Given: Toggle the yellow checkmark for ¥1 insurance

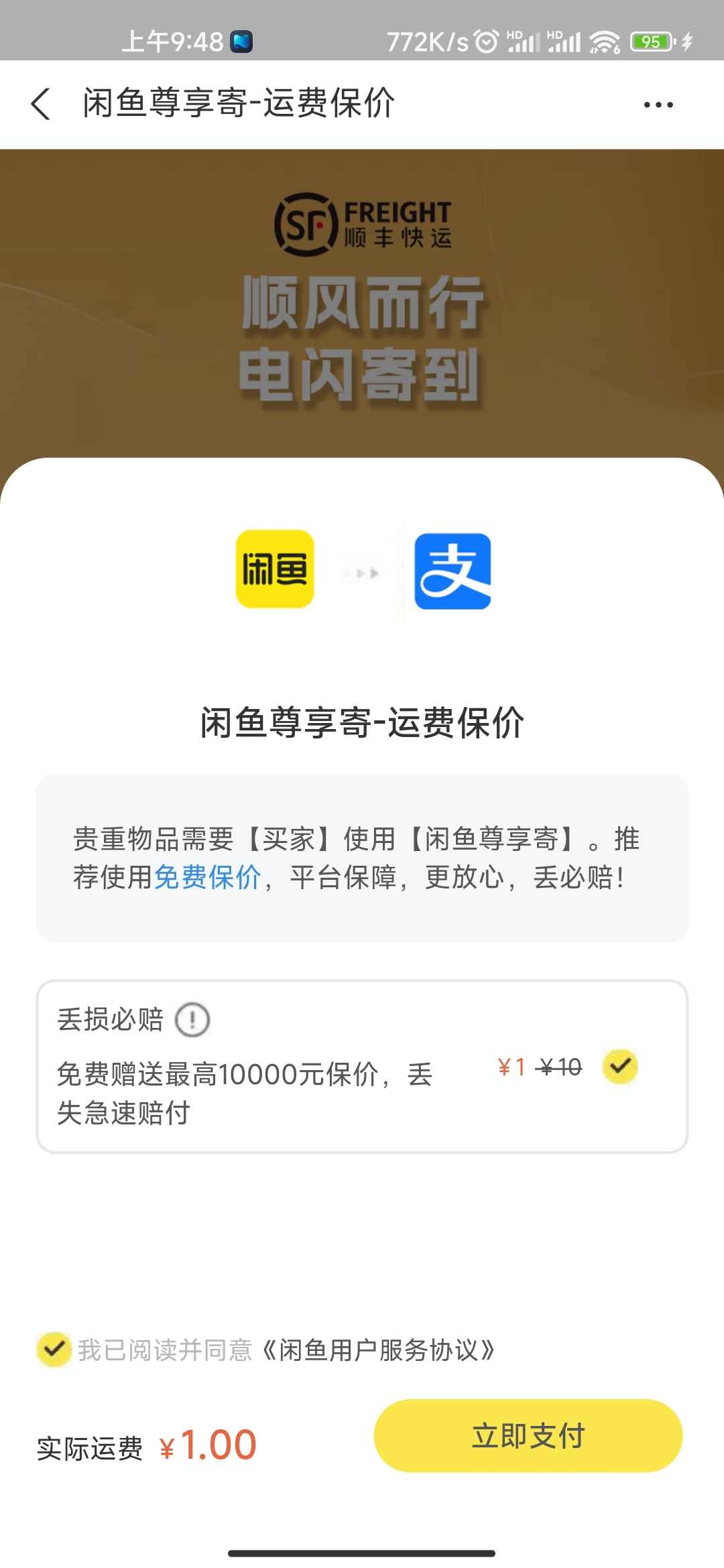Looking at the screenshot, I should point(620,1067).
